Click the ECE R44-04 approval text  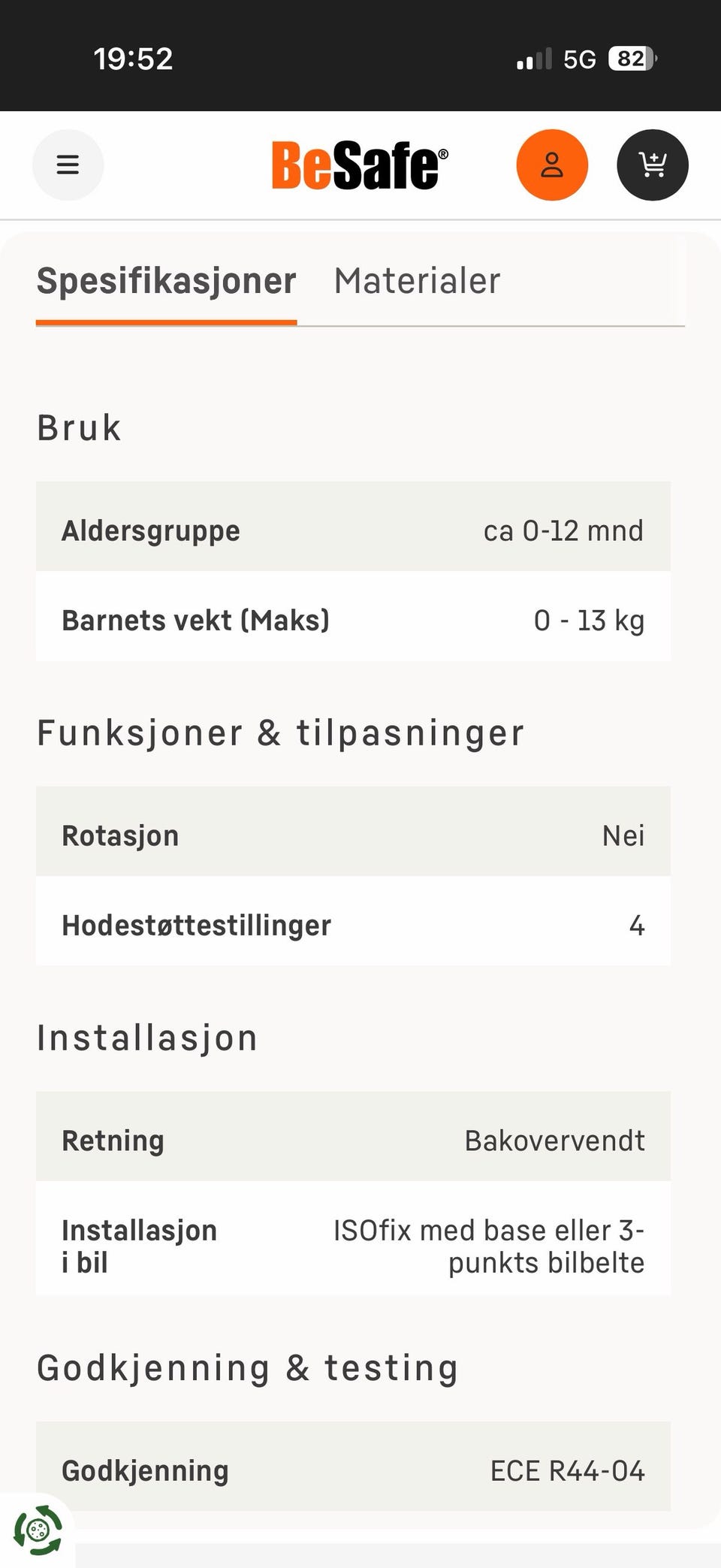[566, 1470]
